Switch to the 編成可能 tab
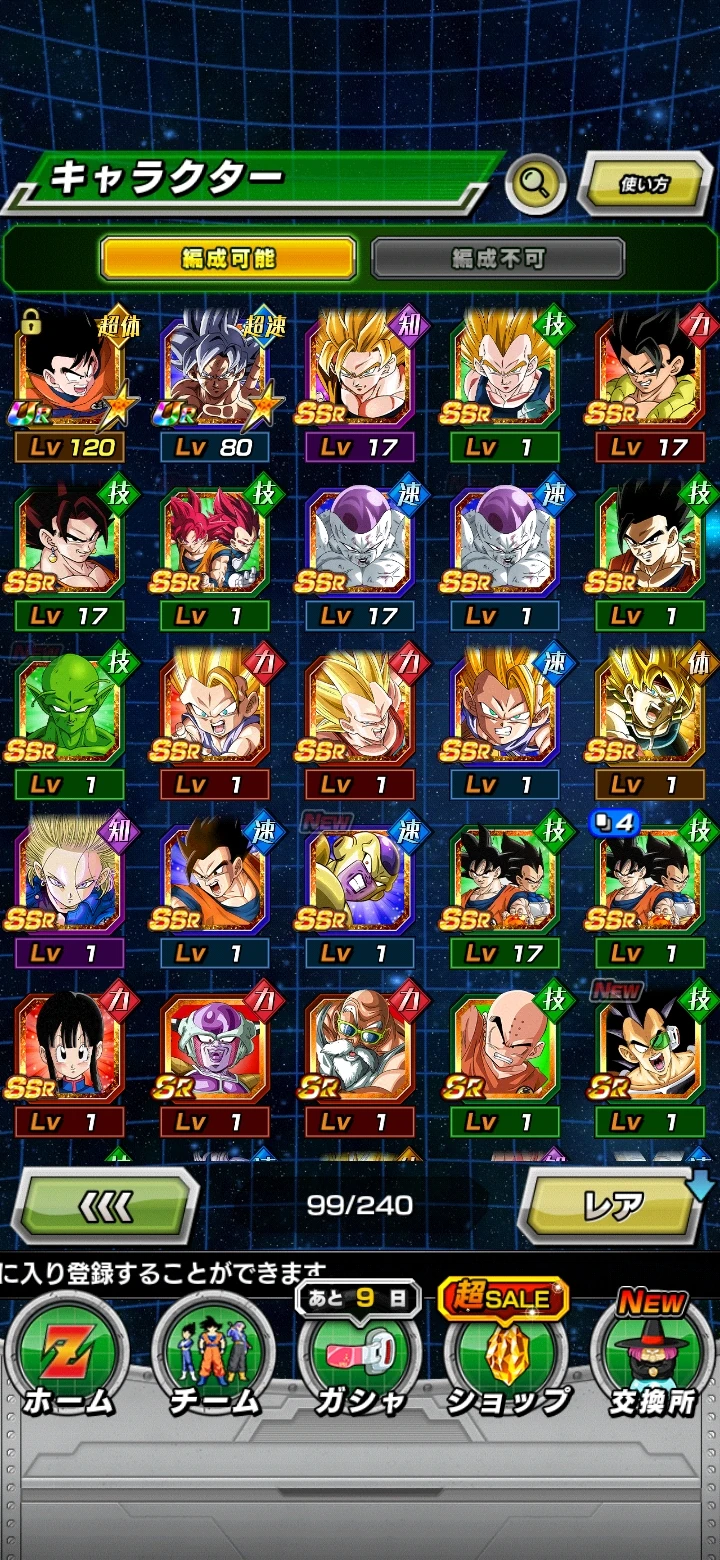The image size is (720, 1560). (228, 258)
